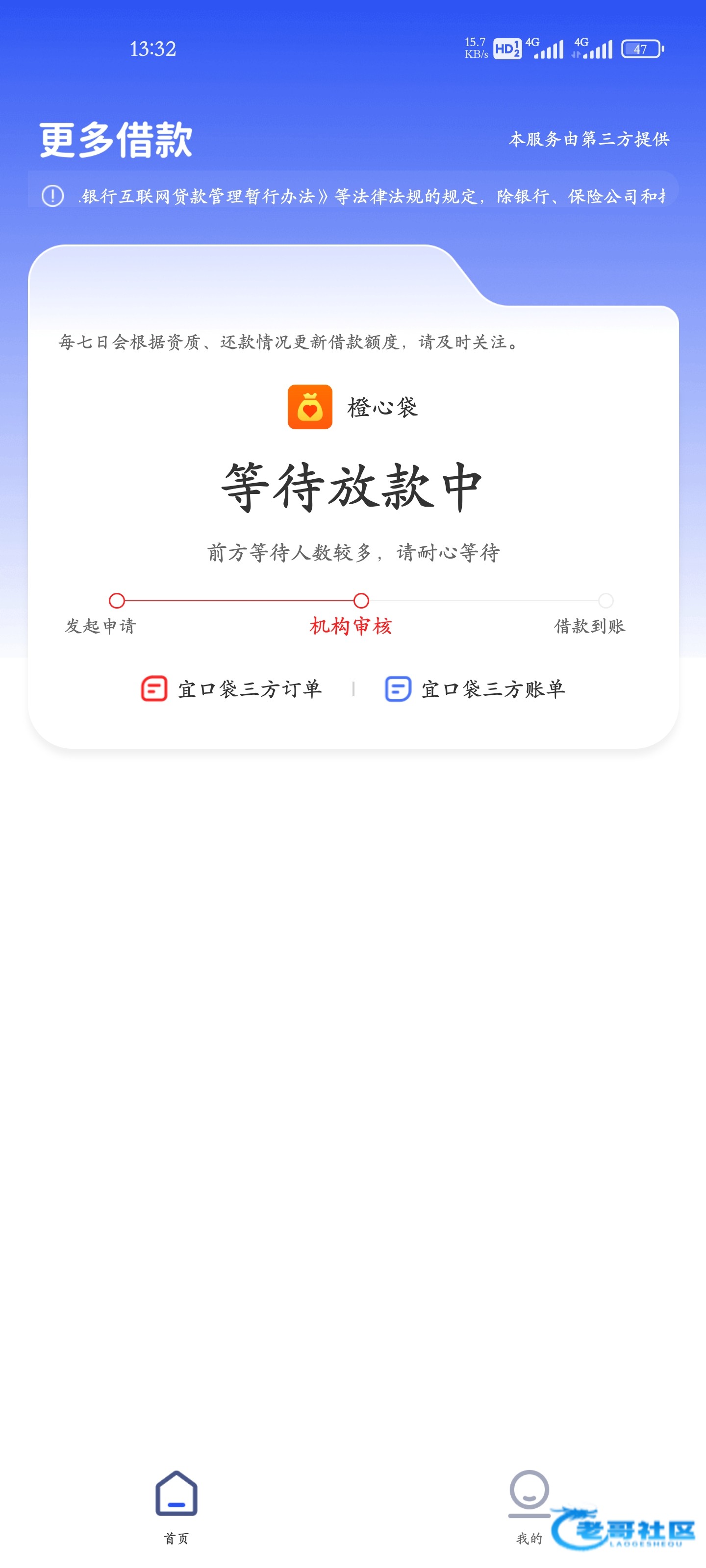Open 宜口袋三方账单 bills link
The width and height of the screenshot is (706, 1568).
click(x=475, y=689)
